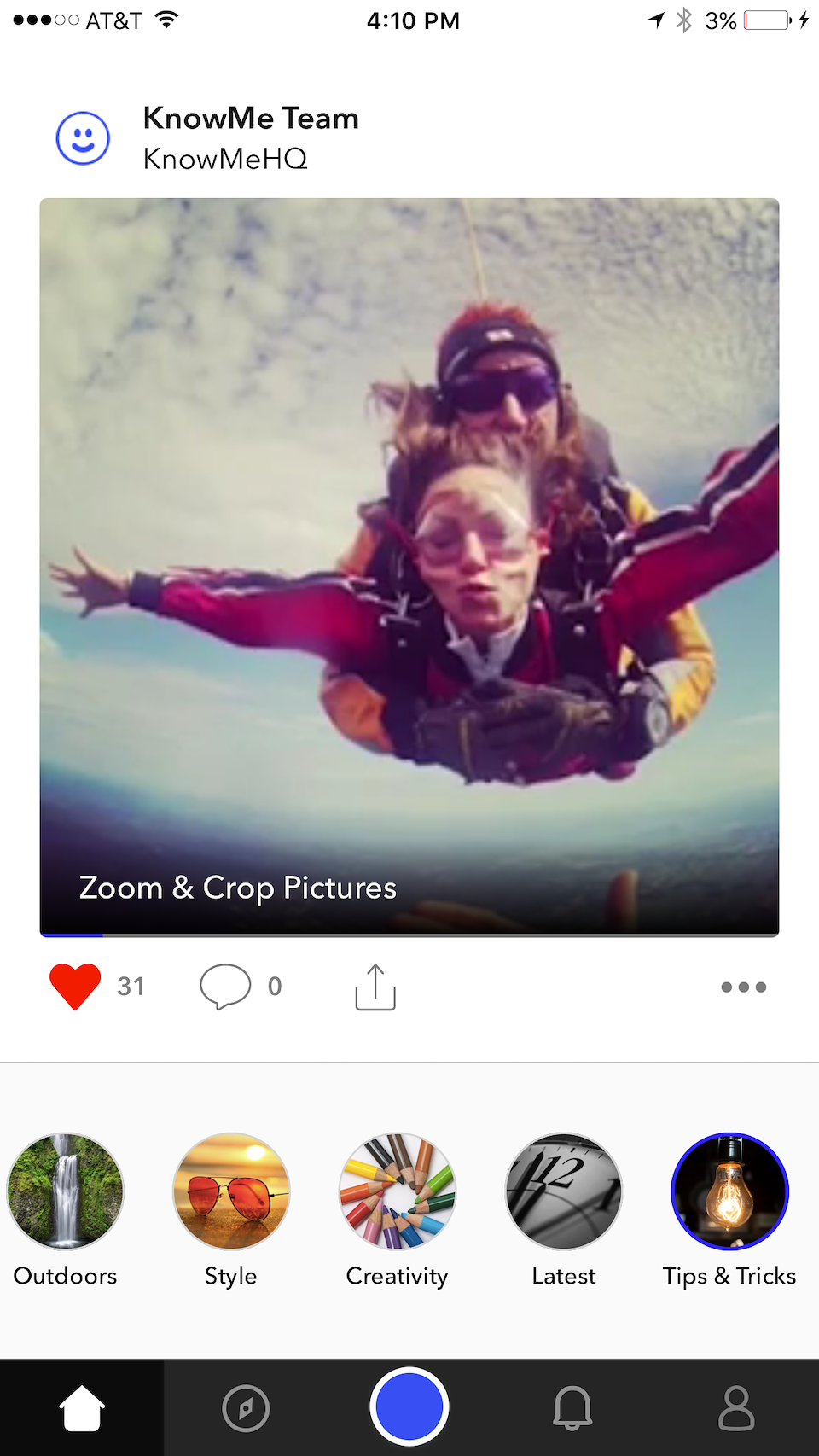Go to the Home tab
This screenshot has height=1456, width=819.
(82, 1408)
